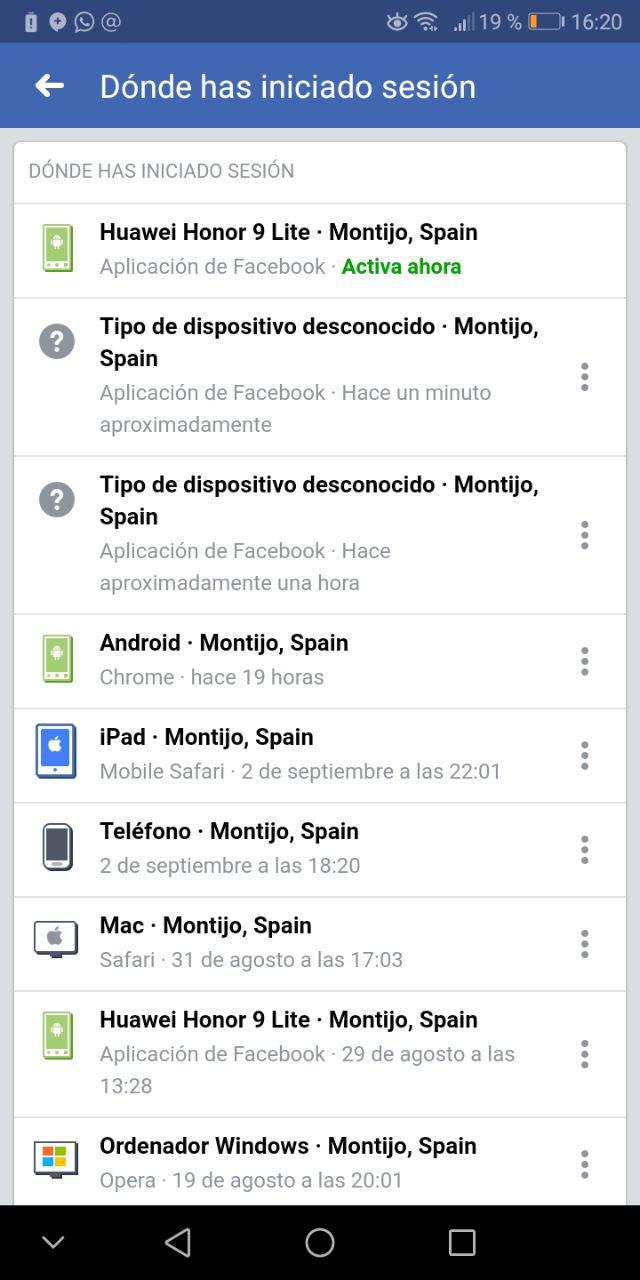
Task: Show options for the Mac Safari session
Action: [585, 944]
